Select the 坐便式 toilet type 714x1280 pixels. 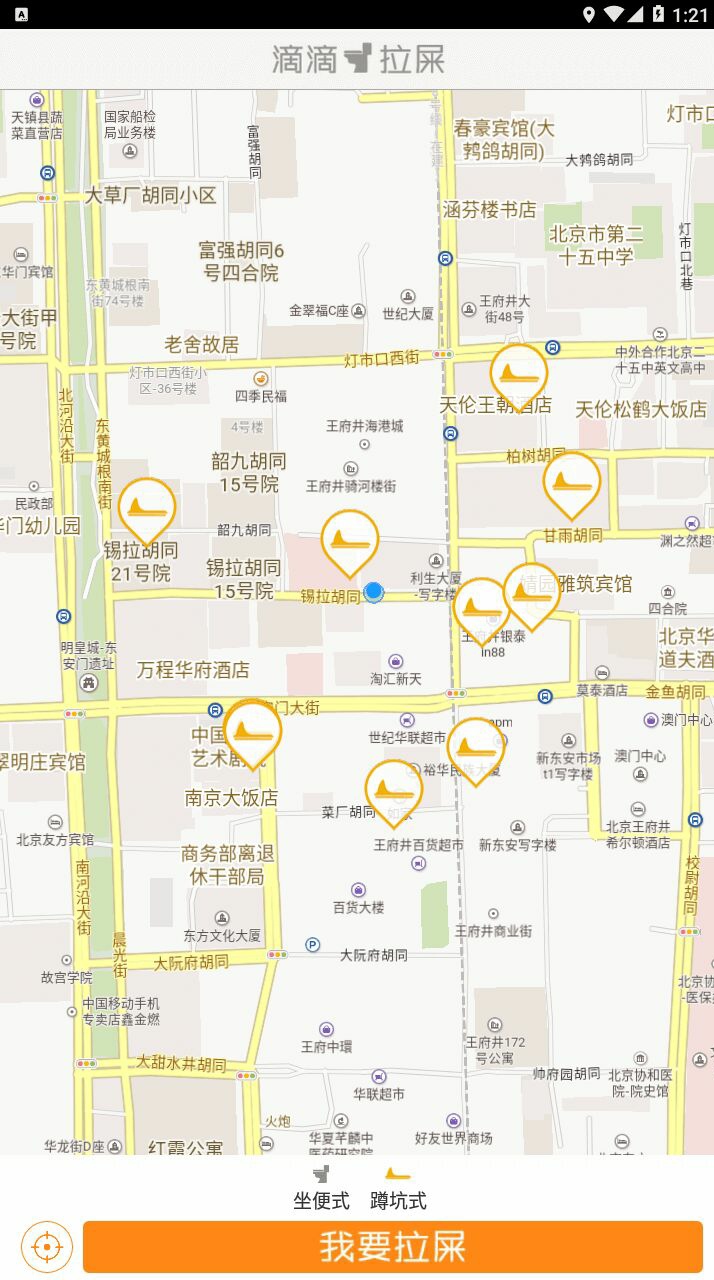(321, 1188)
